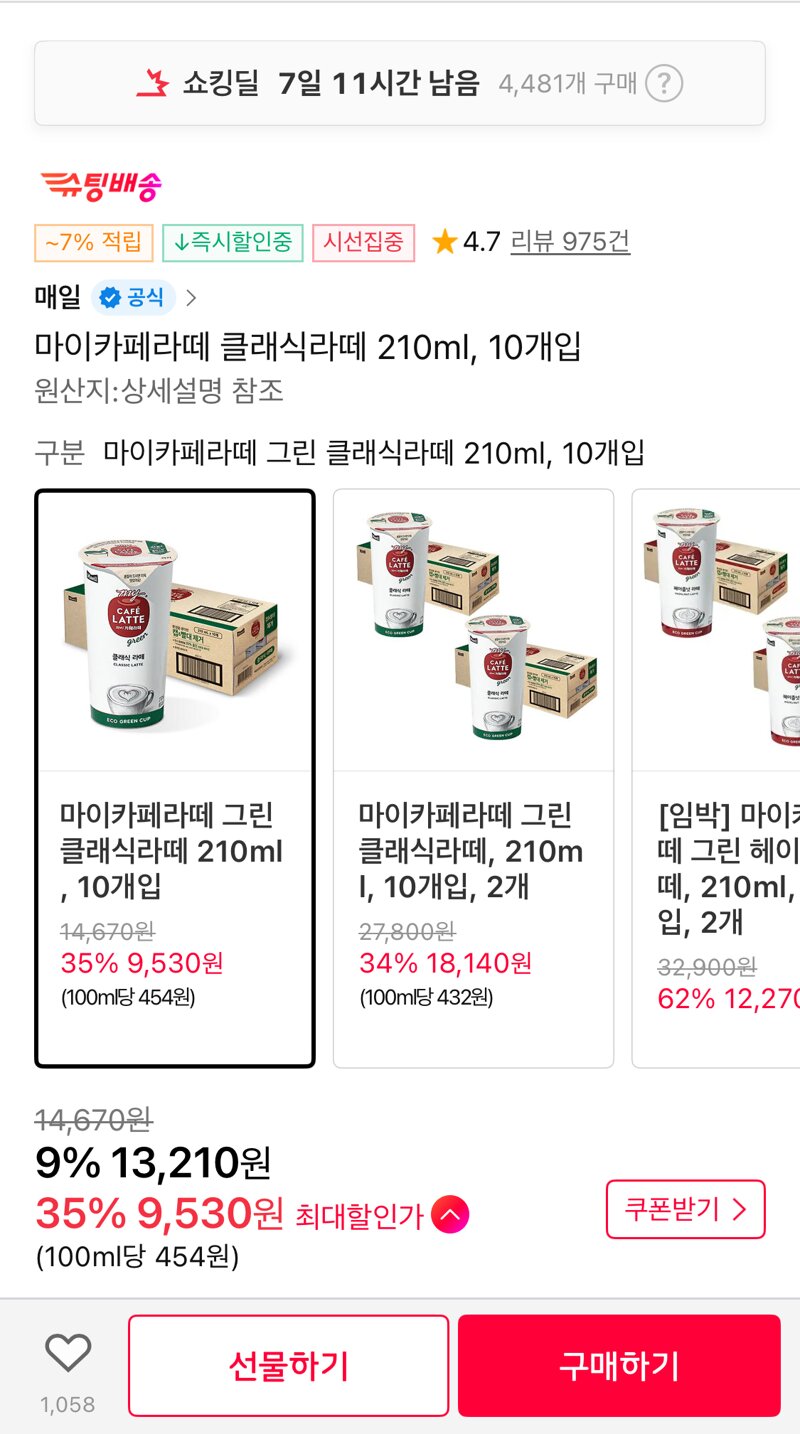The image size is (800, 1434).
Task: Select the 10개입, 2개 option for 18,140원
Action: click(473, 778)
